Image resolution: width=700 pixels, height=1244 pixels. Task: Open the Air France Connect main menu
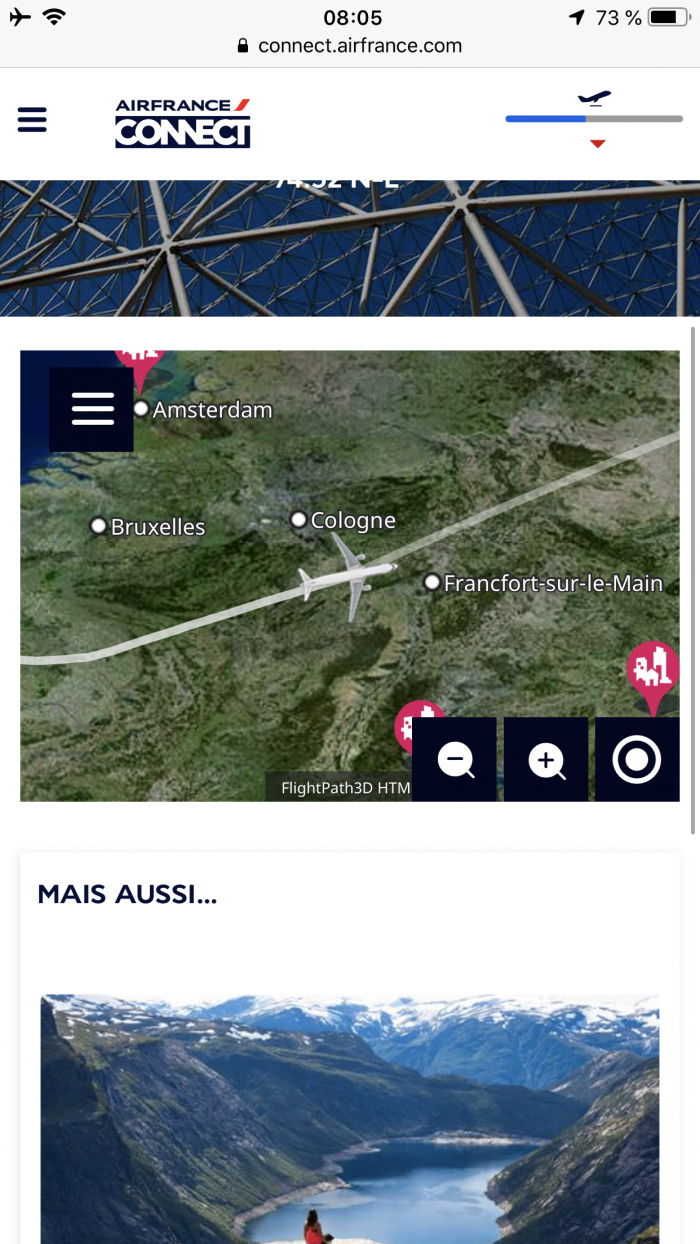[32, 120]
